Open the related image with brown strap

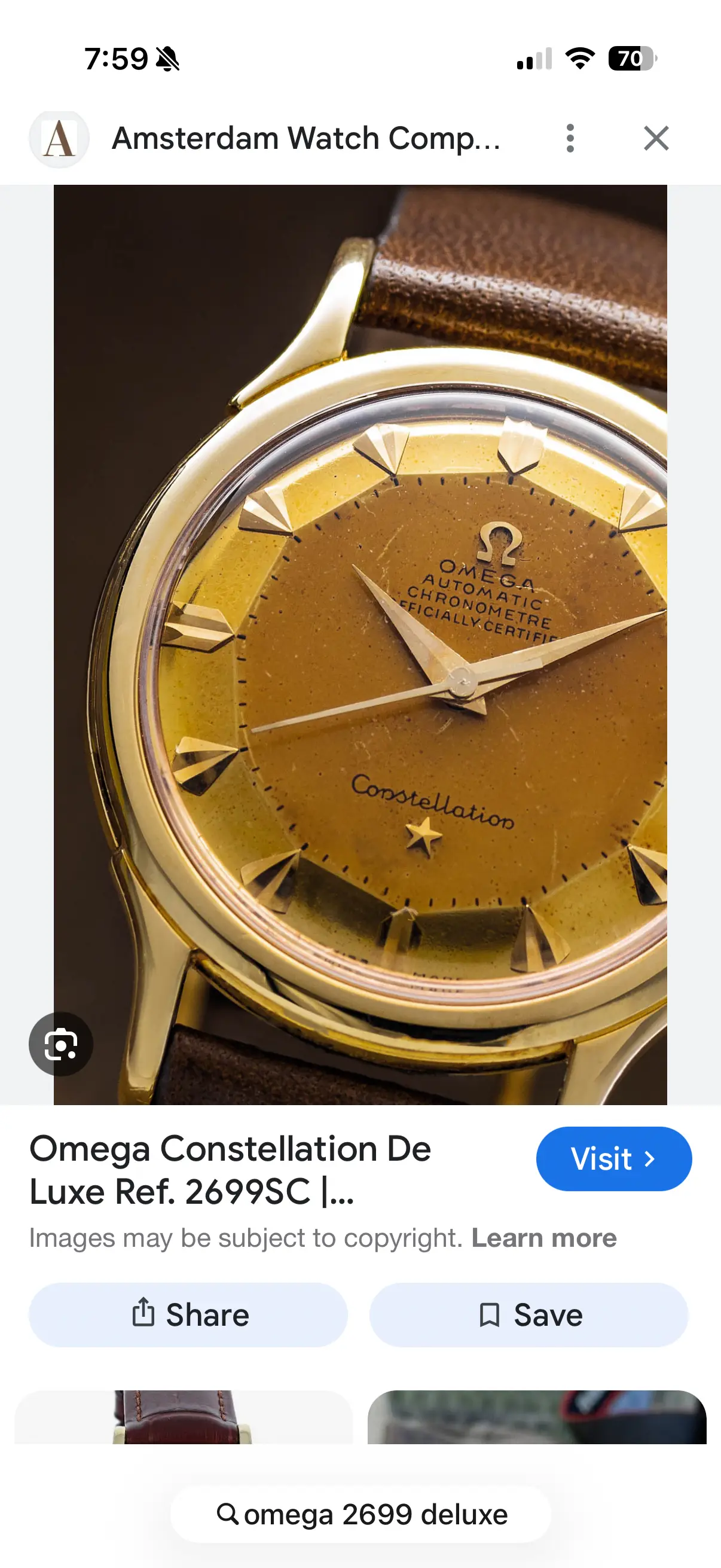tap(183, 1417)
